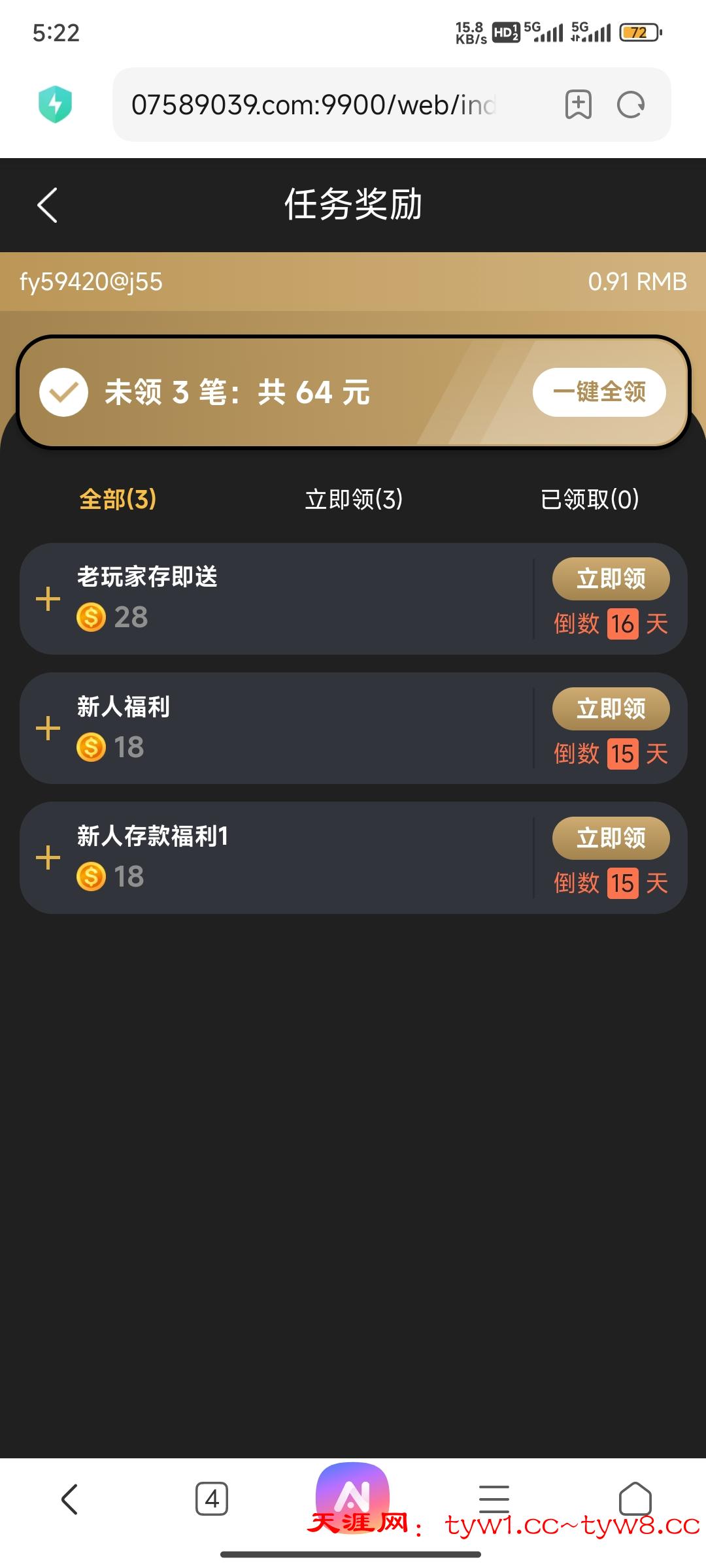Open the browser menu with three lines

click(494, 1499)
